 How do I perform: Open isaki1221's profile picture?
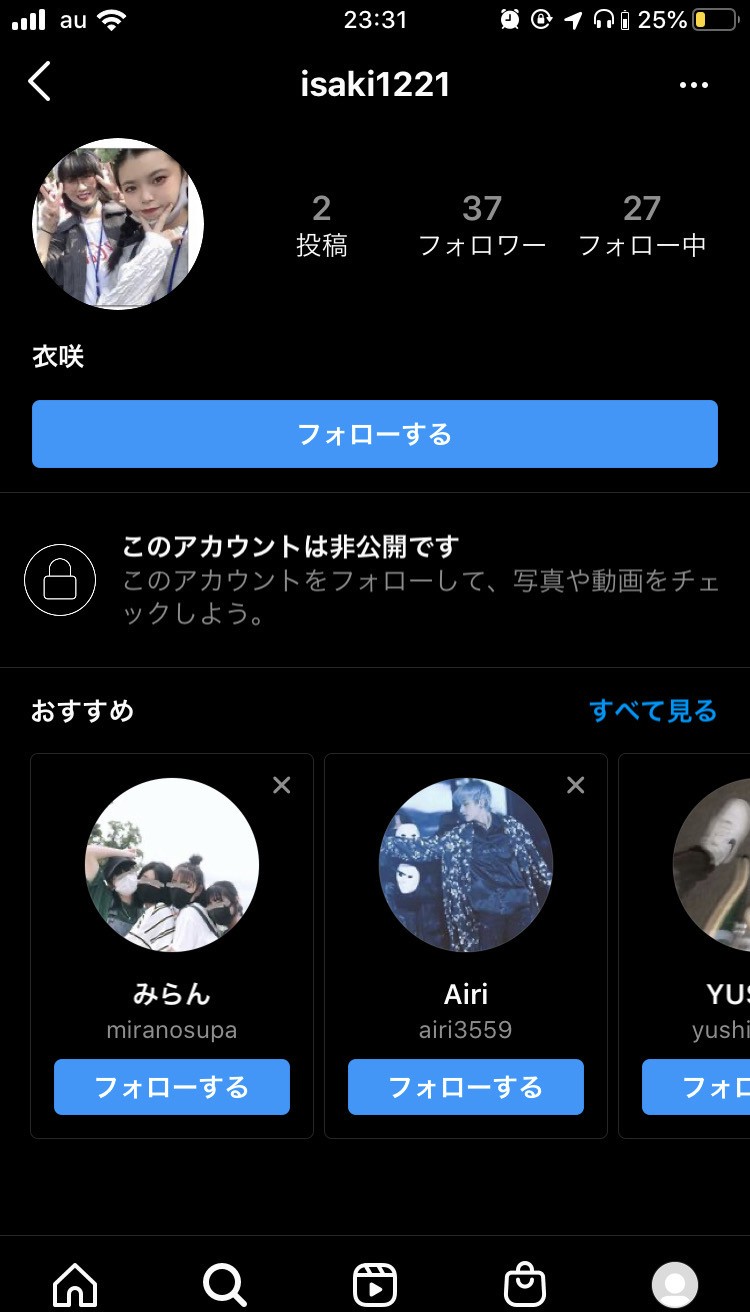pyautogui.click(x=118, y=224)
